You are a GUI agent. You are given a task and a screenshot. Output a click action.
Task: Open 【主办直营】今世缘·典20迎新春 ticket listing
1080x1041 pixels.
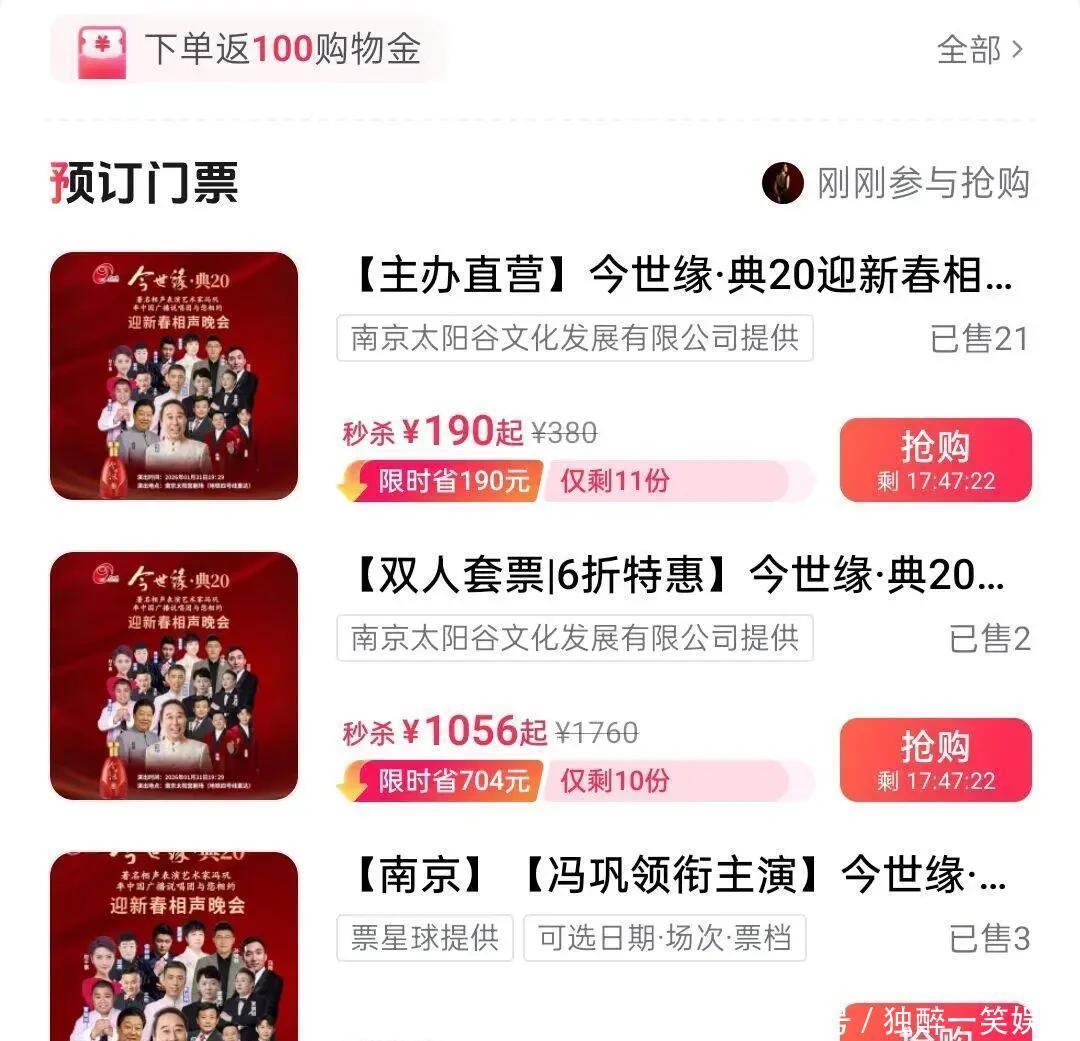click(680, 276)
